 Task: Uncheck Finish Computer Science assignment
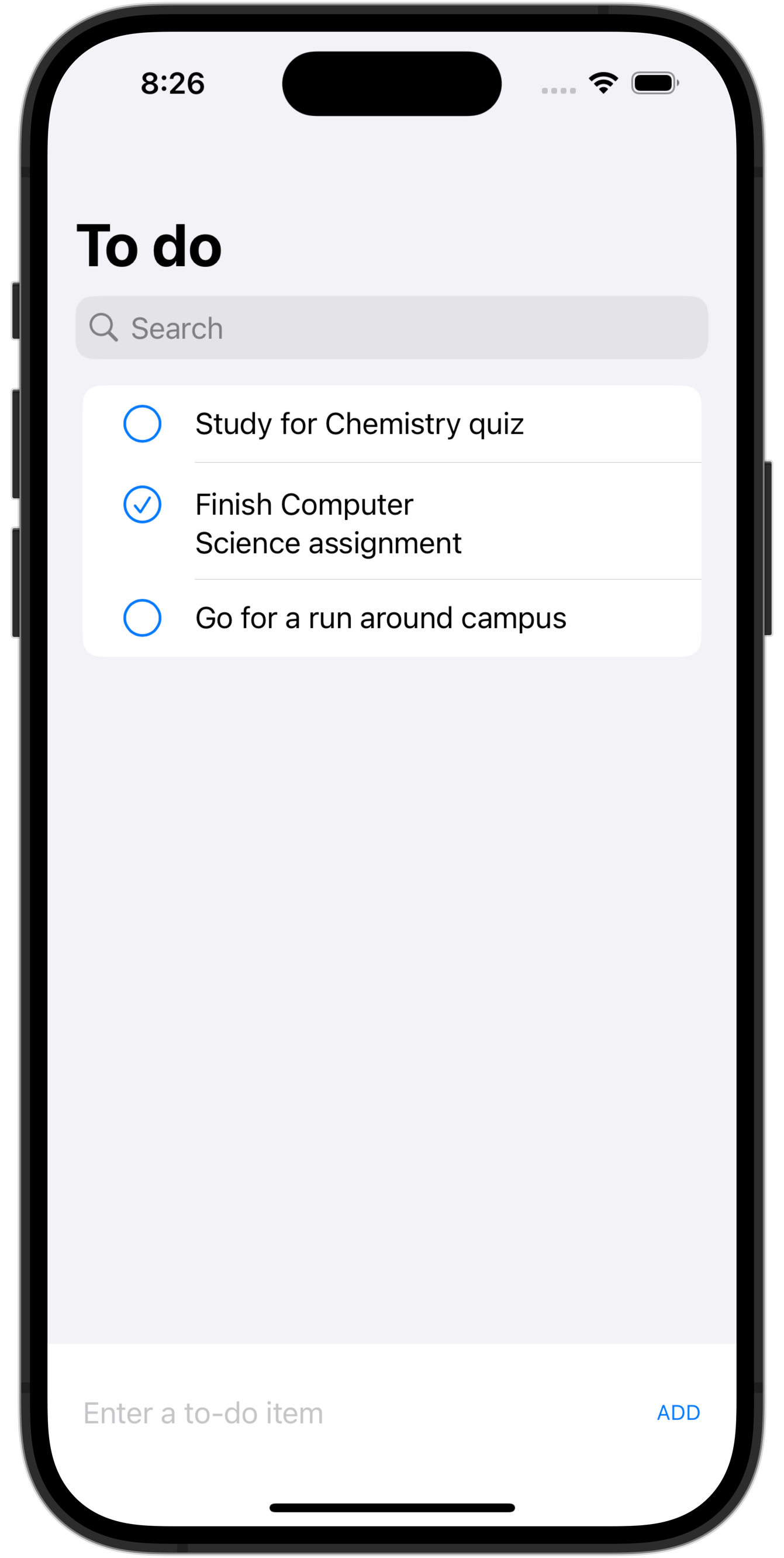(x=142, y=504)
